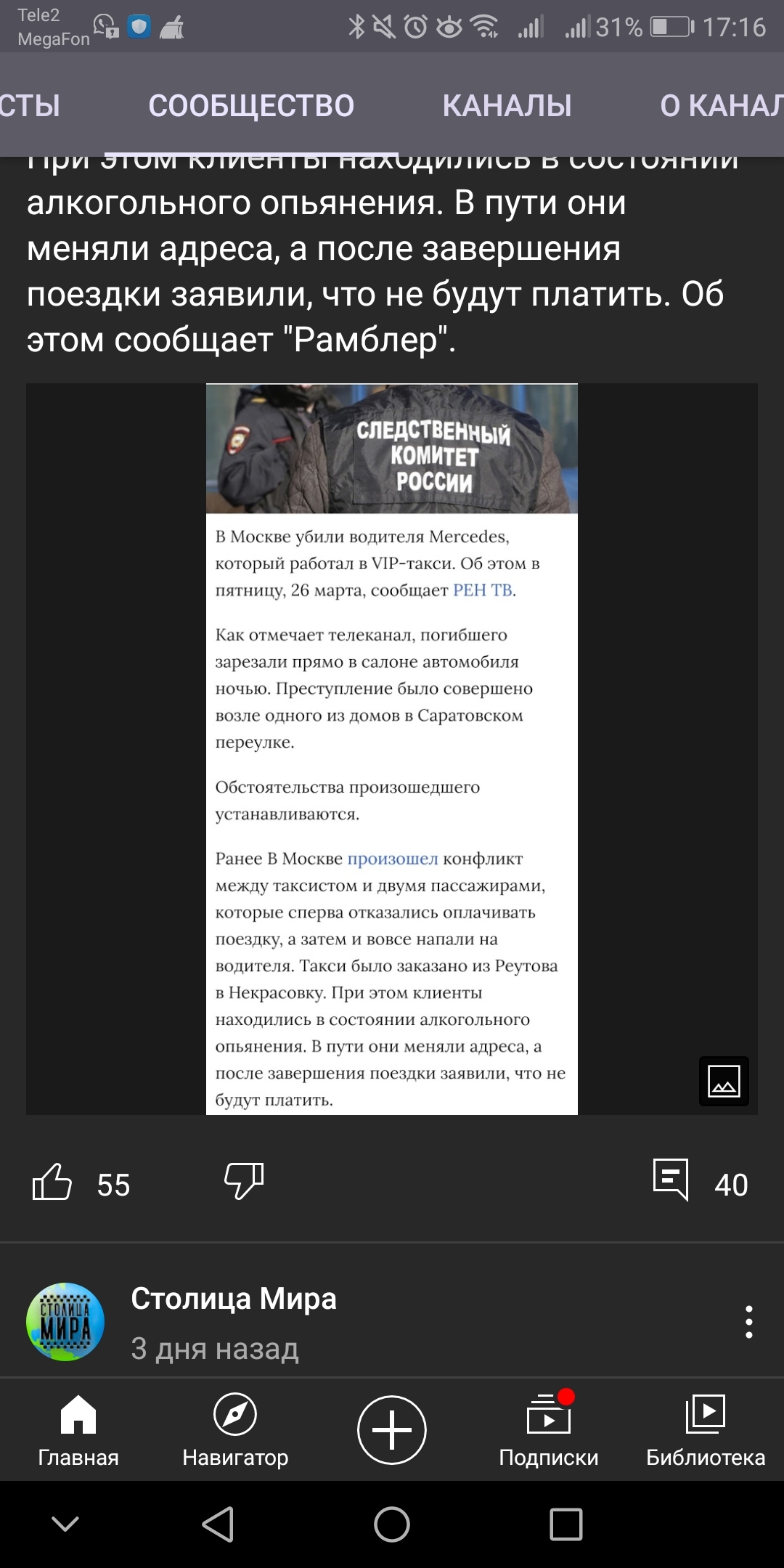Open the Столица Мира channel avatar
Screen dimensions: 784x1568
click(x=65, y=1322)
